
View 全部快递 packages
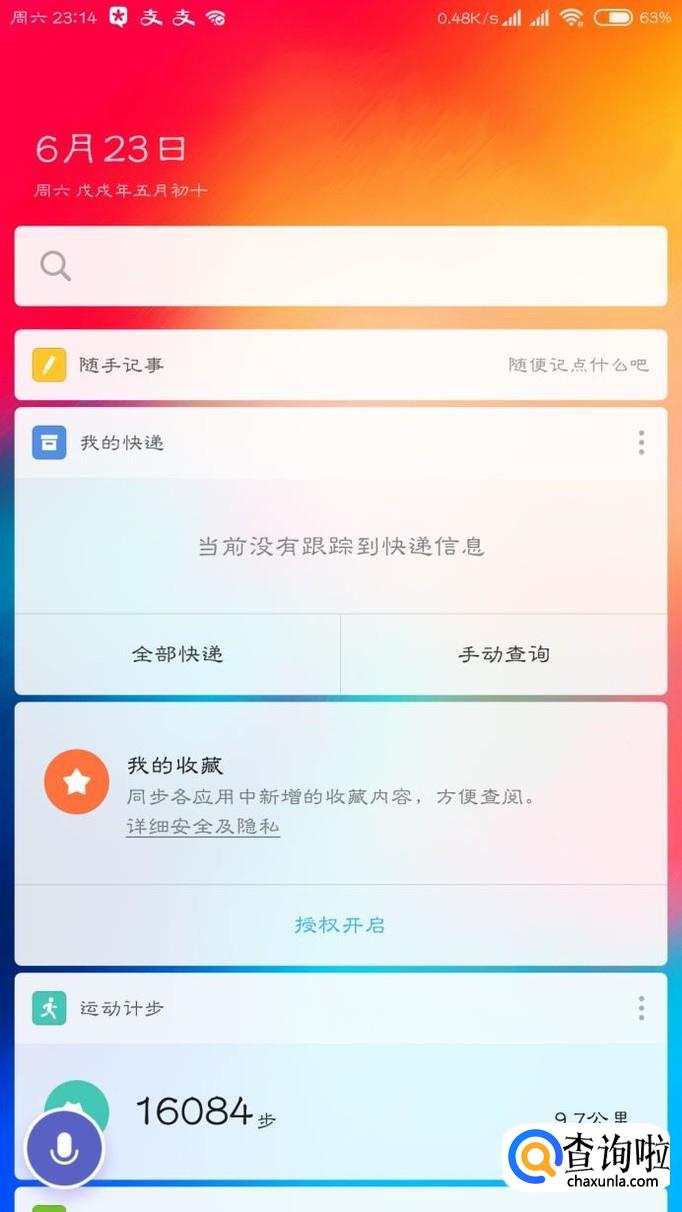pyautogui.click(x=178, y=654)
